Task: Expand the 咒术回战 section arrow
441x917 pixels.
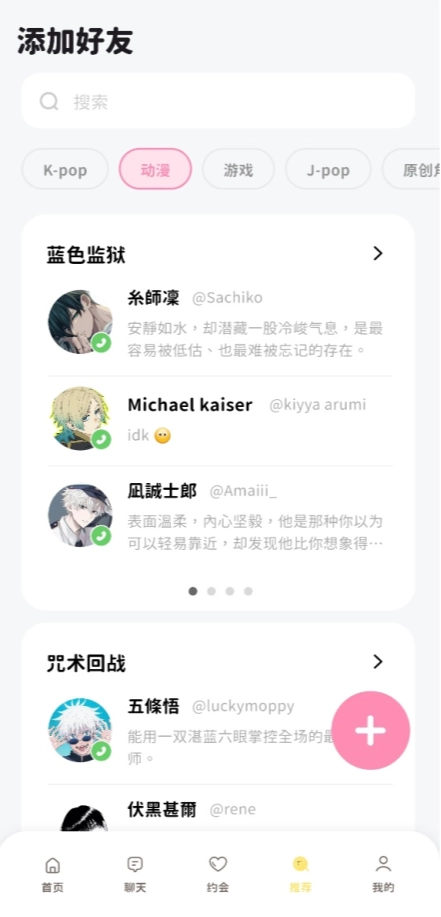Action: [x=378, y=661]
